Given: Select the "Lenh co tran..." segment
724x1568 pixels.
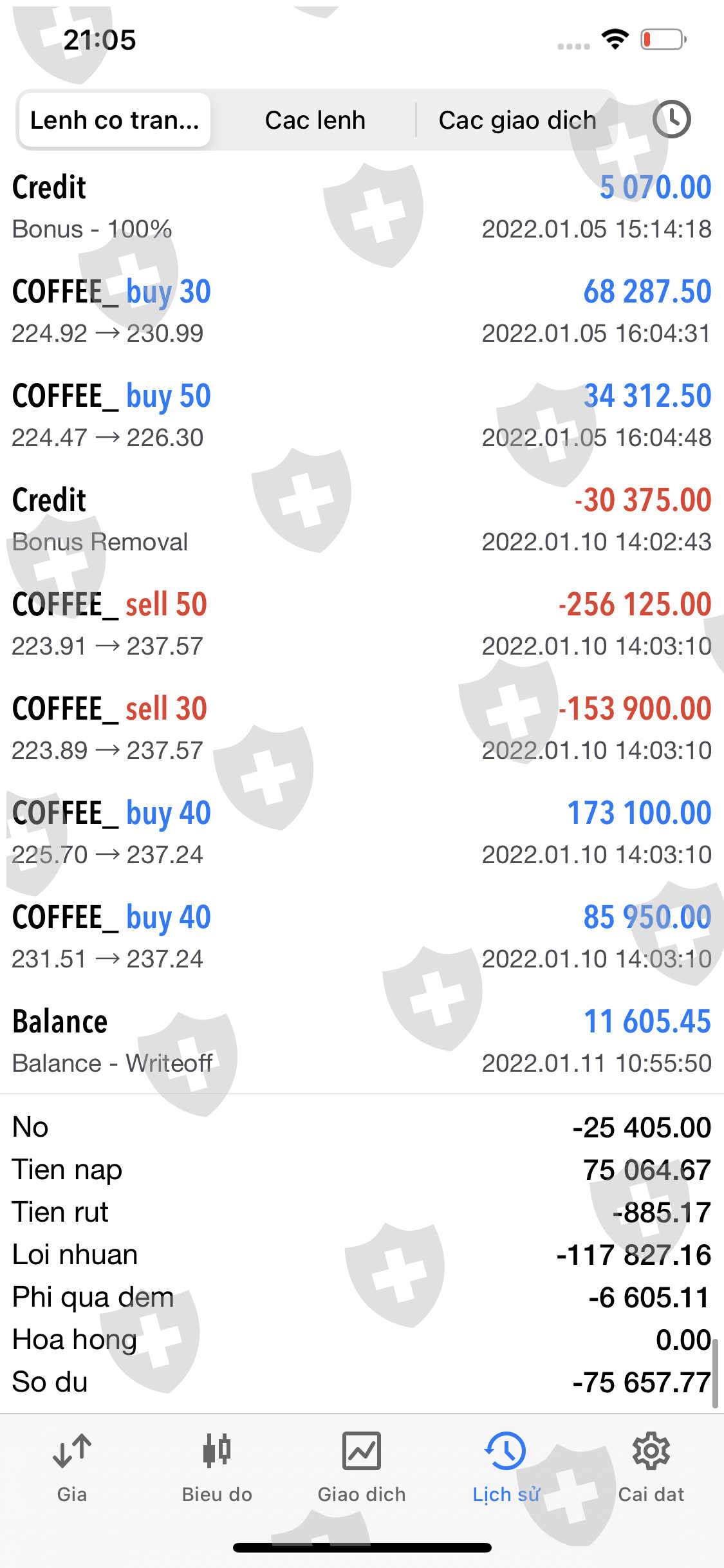Looking at the screenshot, I should (x=115, y=120).
